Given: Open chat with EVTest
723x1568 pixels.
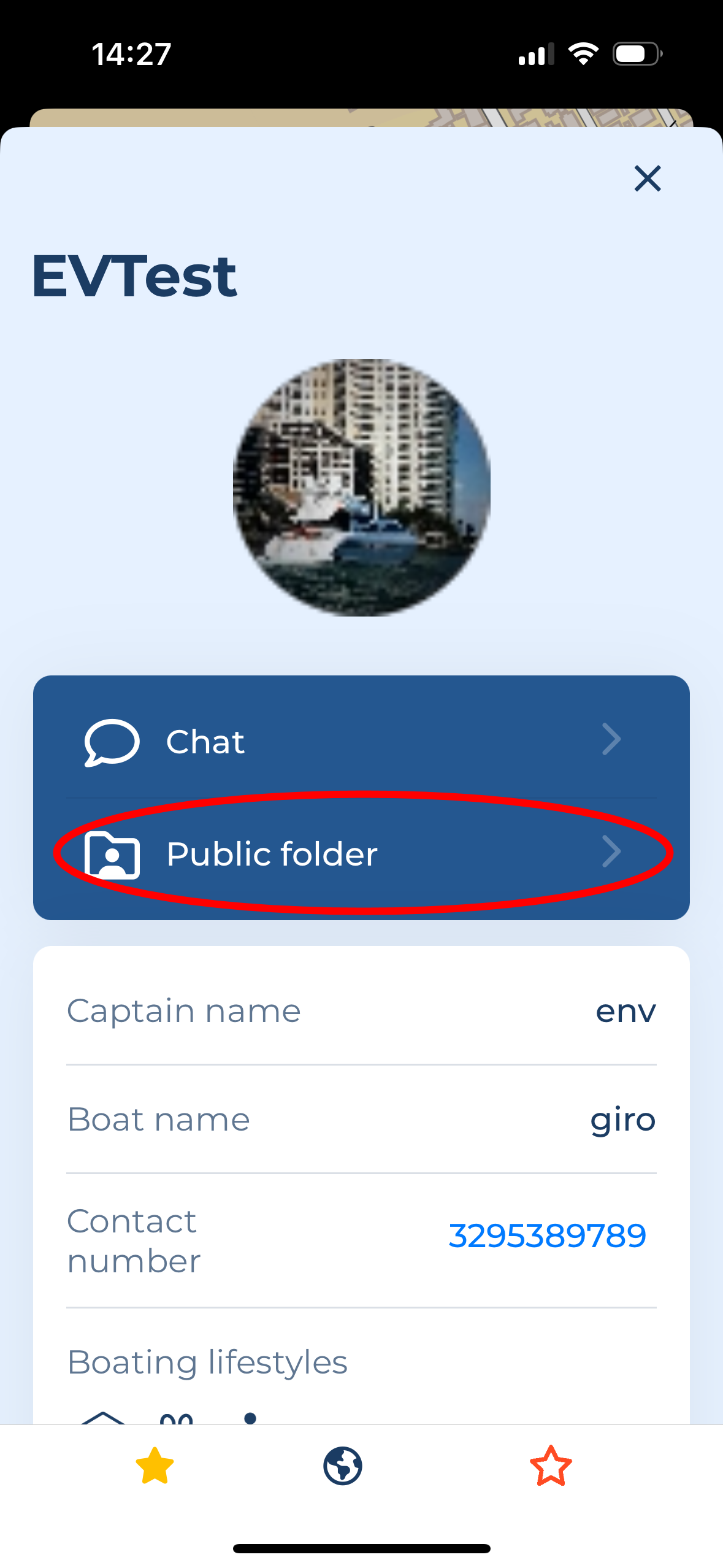Looking at the screenshot, I should 361,741.
